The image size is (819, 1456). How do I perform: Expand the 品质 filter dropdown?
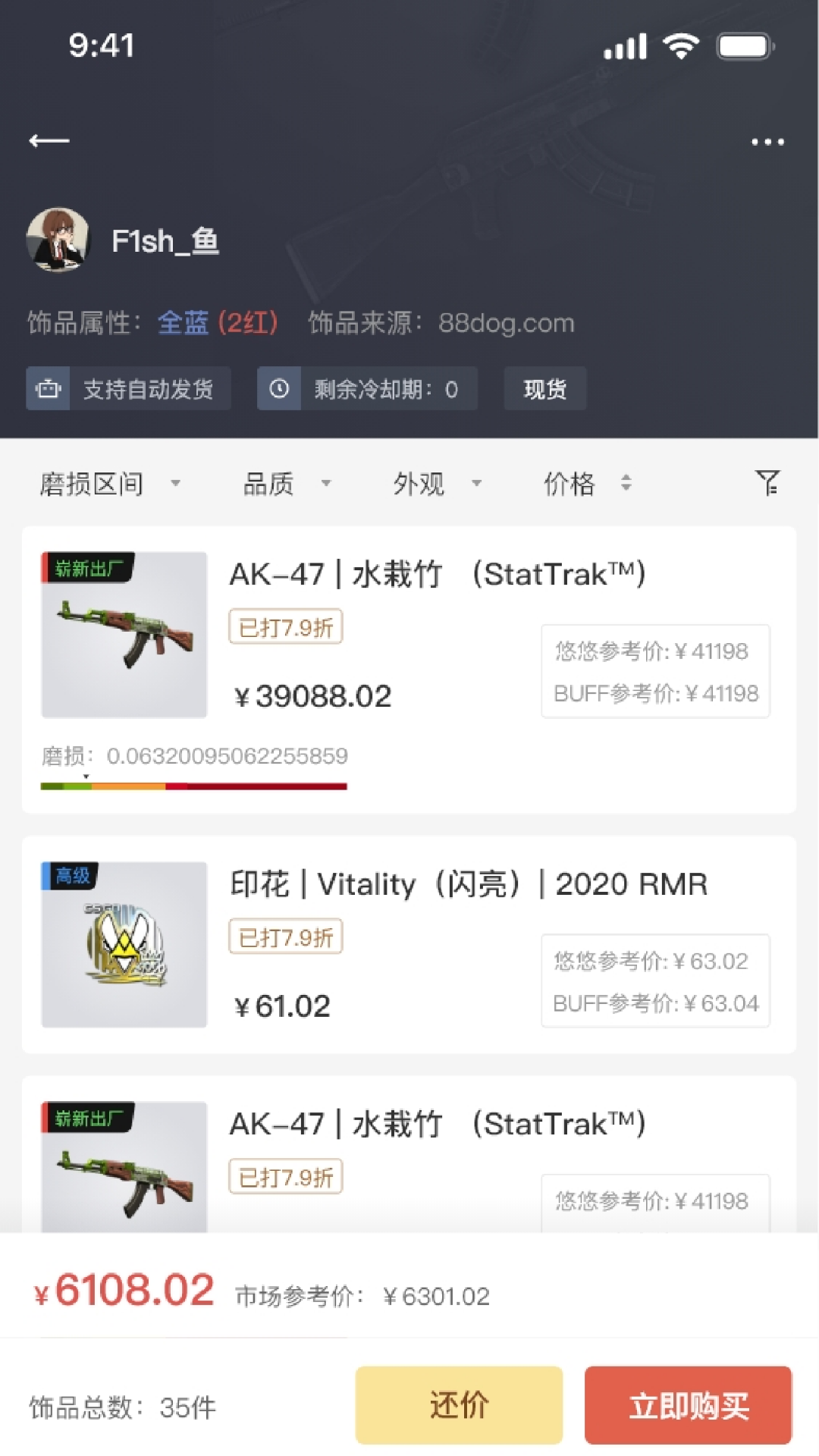[286, 484]
